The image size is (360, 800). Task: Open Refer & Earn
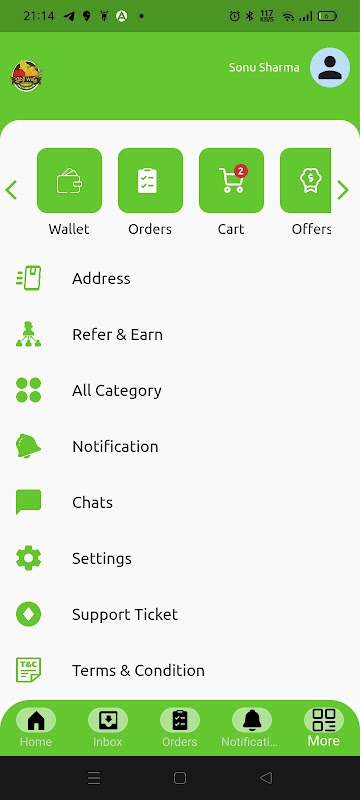180,335
